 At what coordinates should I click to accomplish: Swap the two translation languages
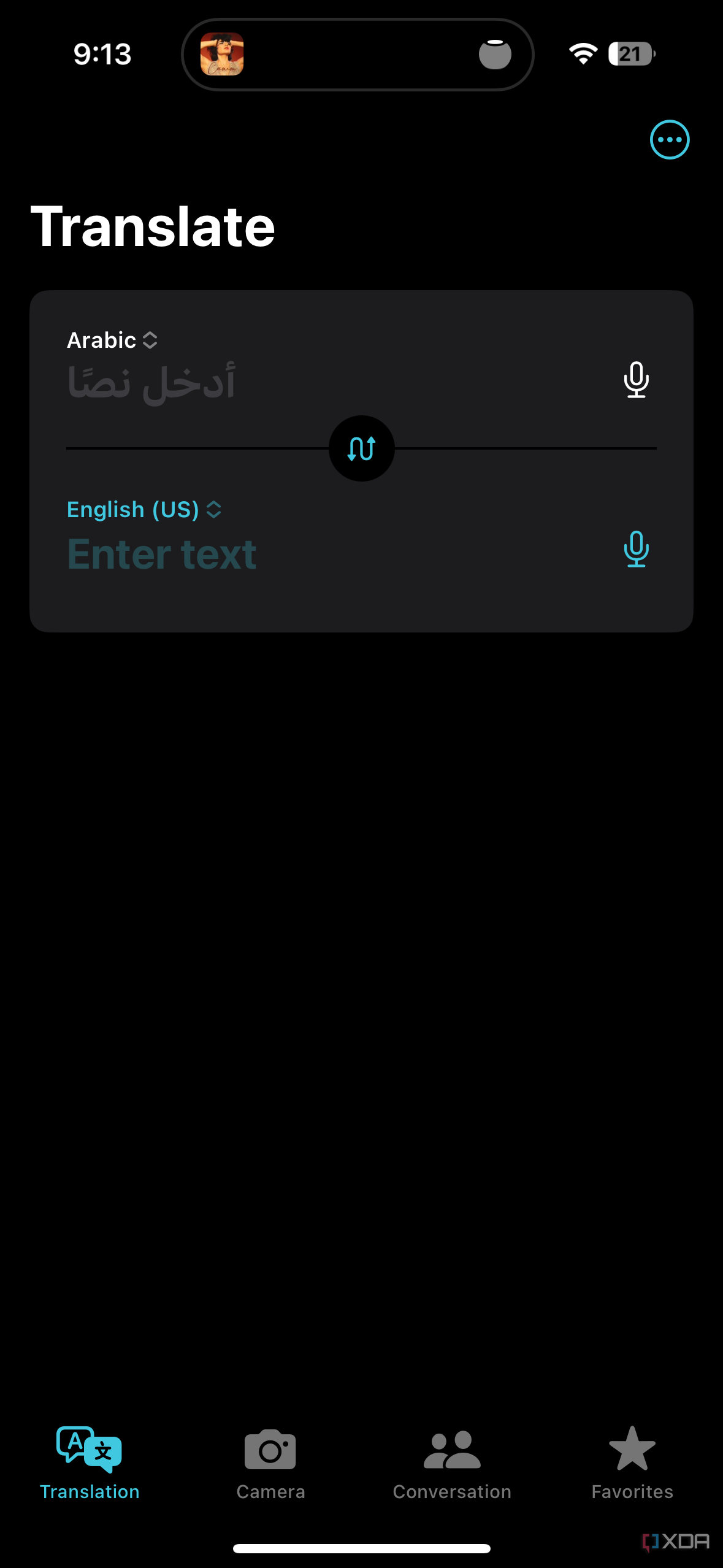pyautogui.click(x=362, y=448)
